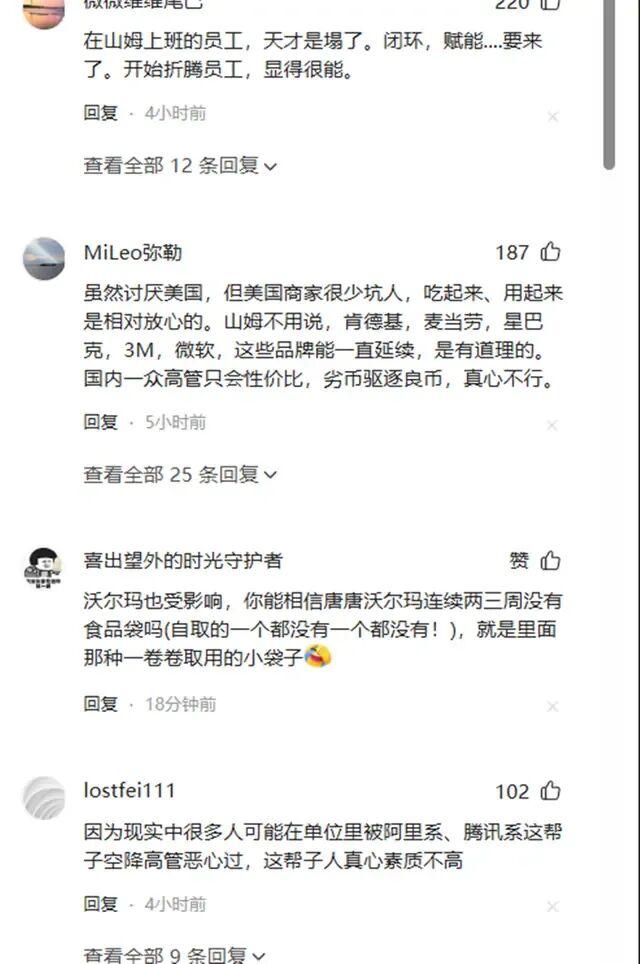The width and height of the screenshot is (640, 964).
Task: View 喜出望外的时光守护者's profile avatar
Action: tap(44, 568)
